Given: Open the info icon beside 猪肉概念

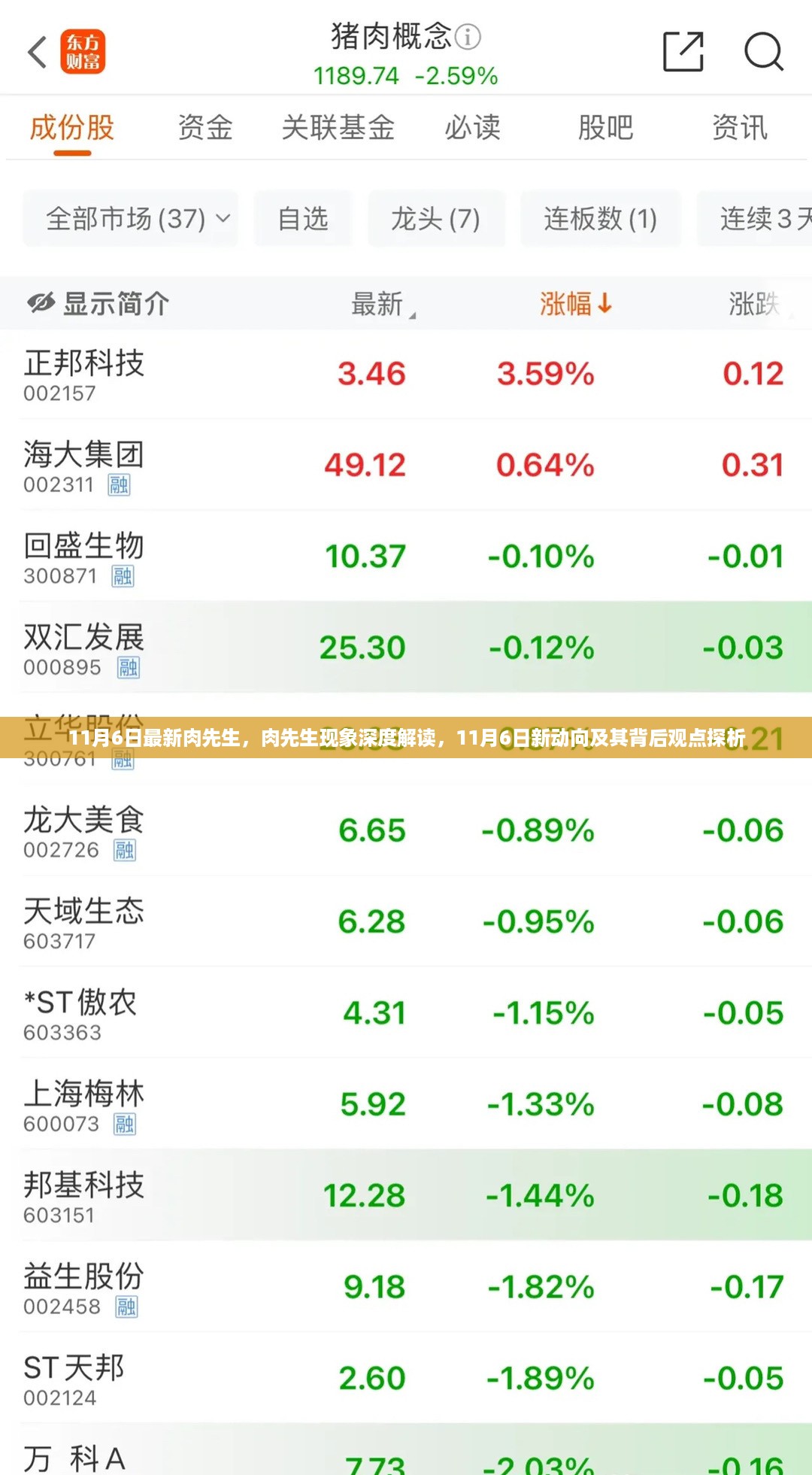Looking at the screenshot, I should [x=468, y=36].
